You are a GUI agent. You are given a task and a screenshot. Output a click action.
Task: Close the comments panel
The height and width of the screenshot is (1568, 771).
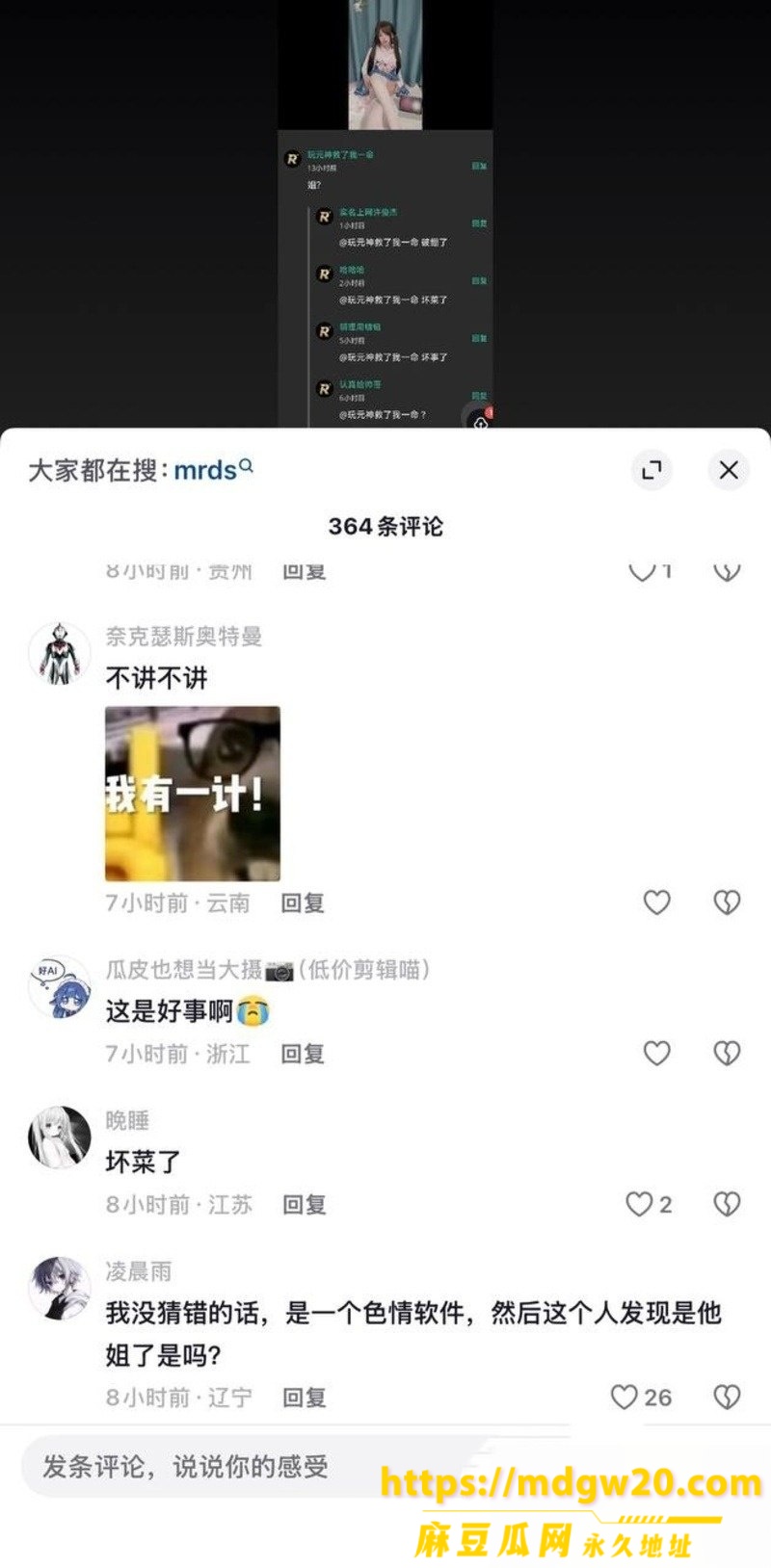[729, 470]
